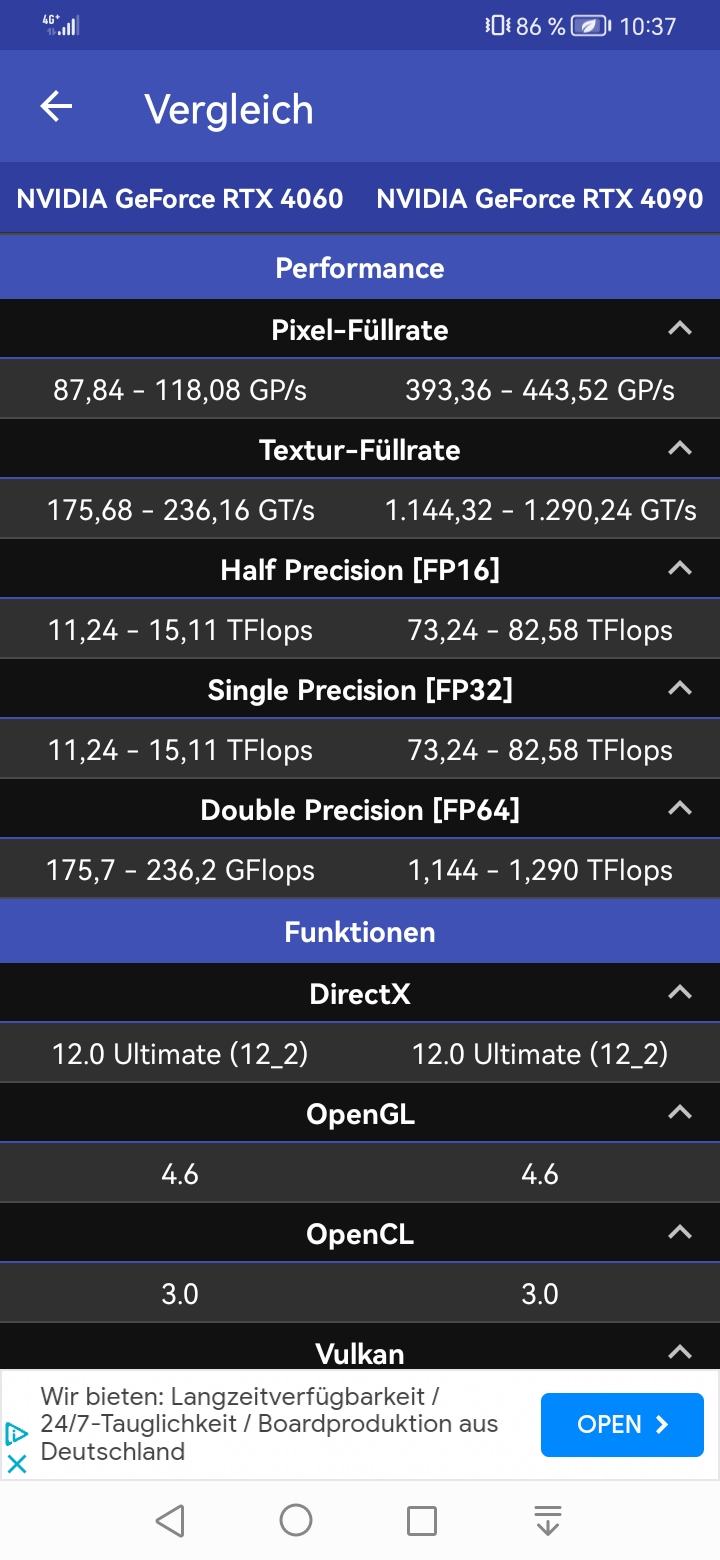Collapse the Double Precision [FP64] section
The height and width of the screenshot is (1560, 720).
point(680,808)
